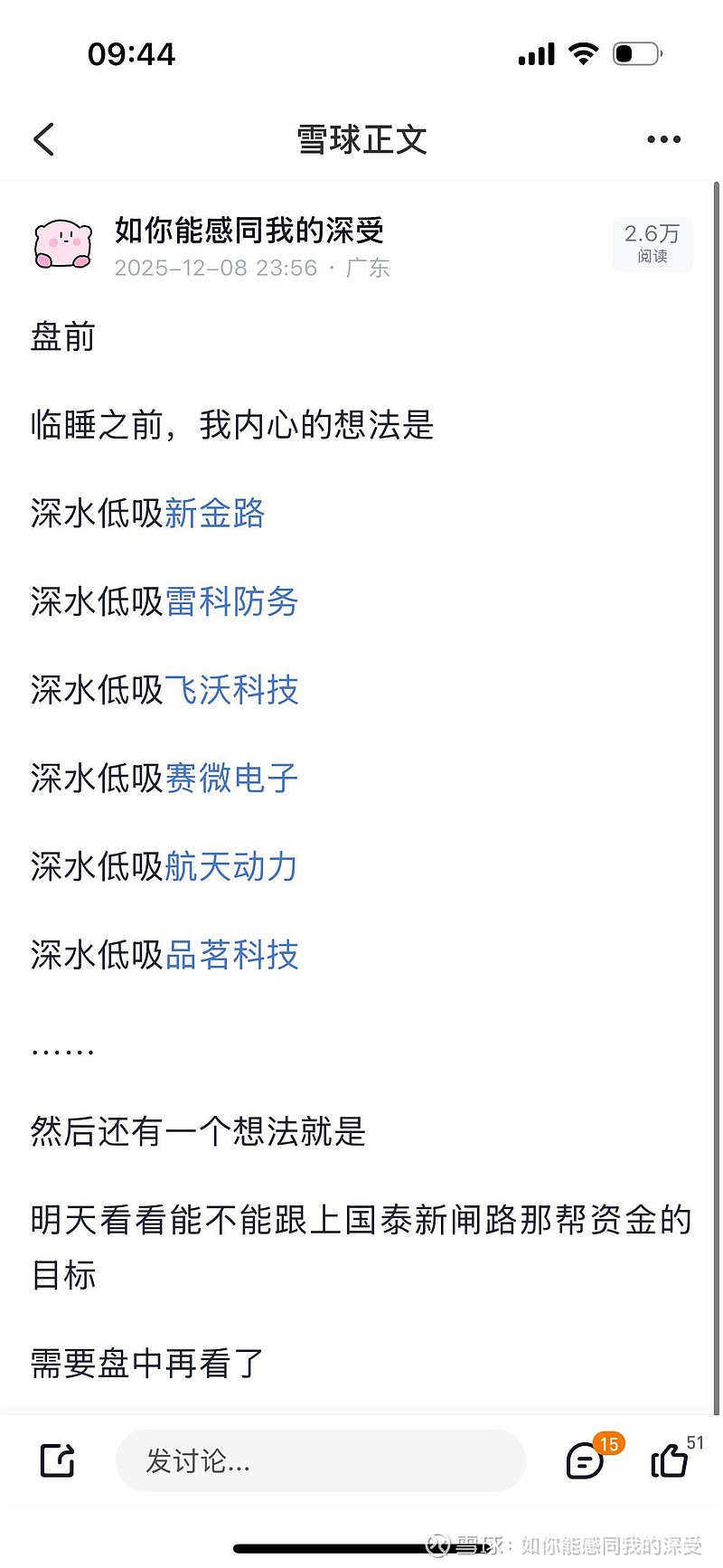Tap the share icon in the bottom bar
Screen dimensions: 723x1568
56,1460
